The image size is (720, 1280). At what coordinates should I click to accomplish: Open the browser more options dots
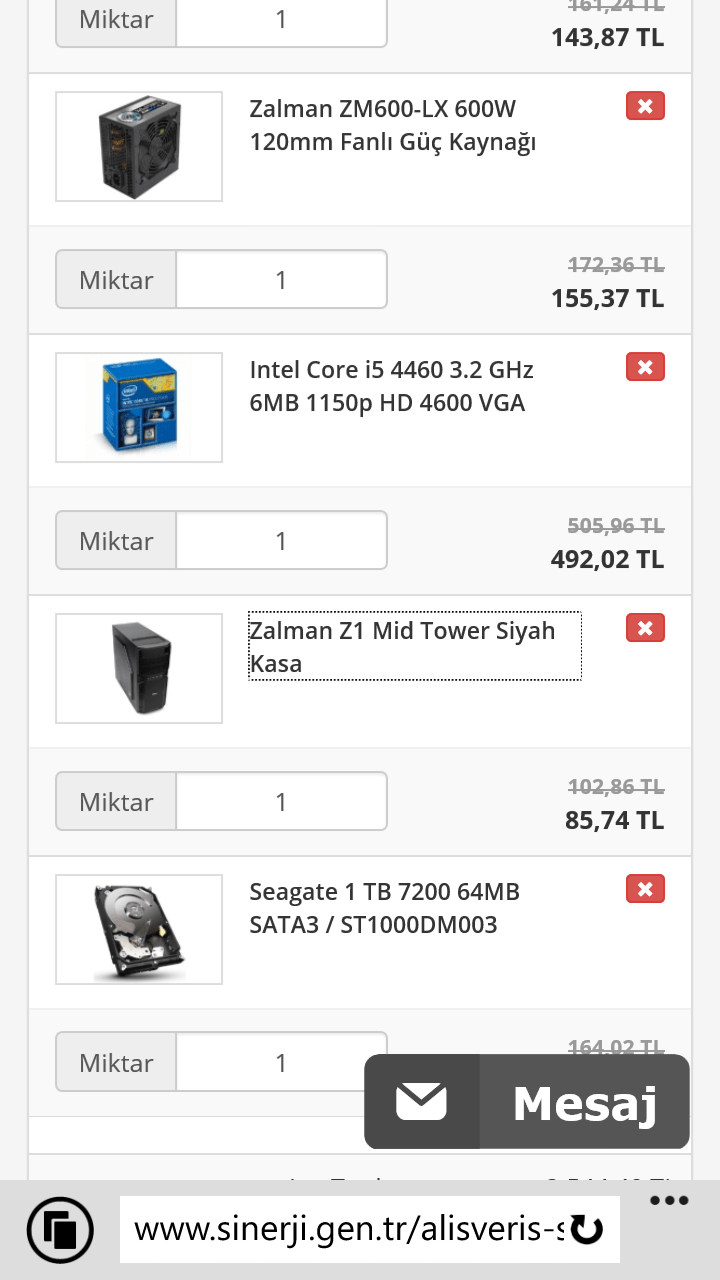click(669, 1201)
